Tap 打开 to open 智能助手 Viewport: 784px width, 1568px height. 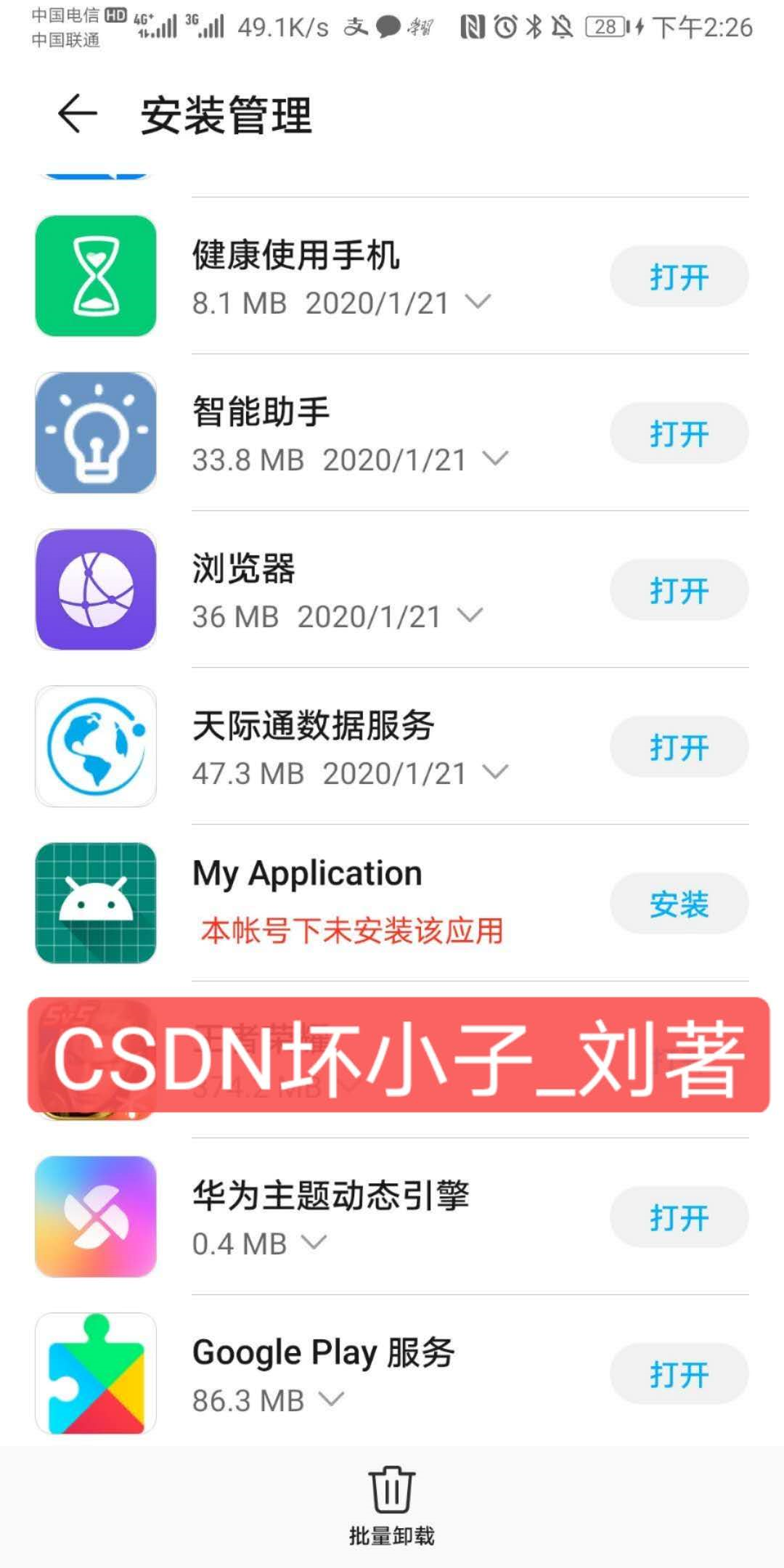tap(679, 433)
